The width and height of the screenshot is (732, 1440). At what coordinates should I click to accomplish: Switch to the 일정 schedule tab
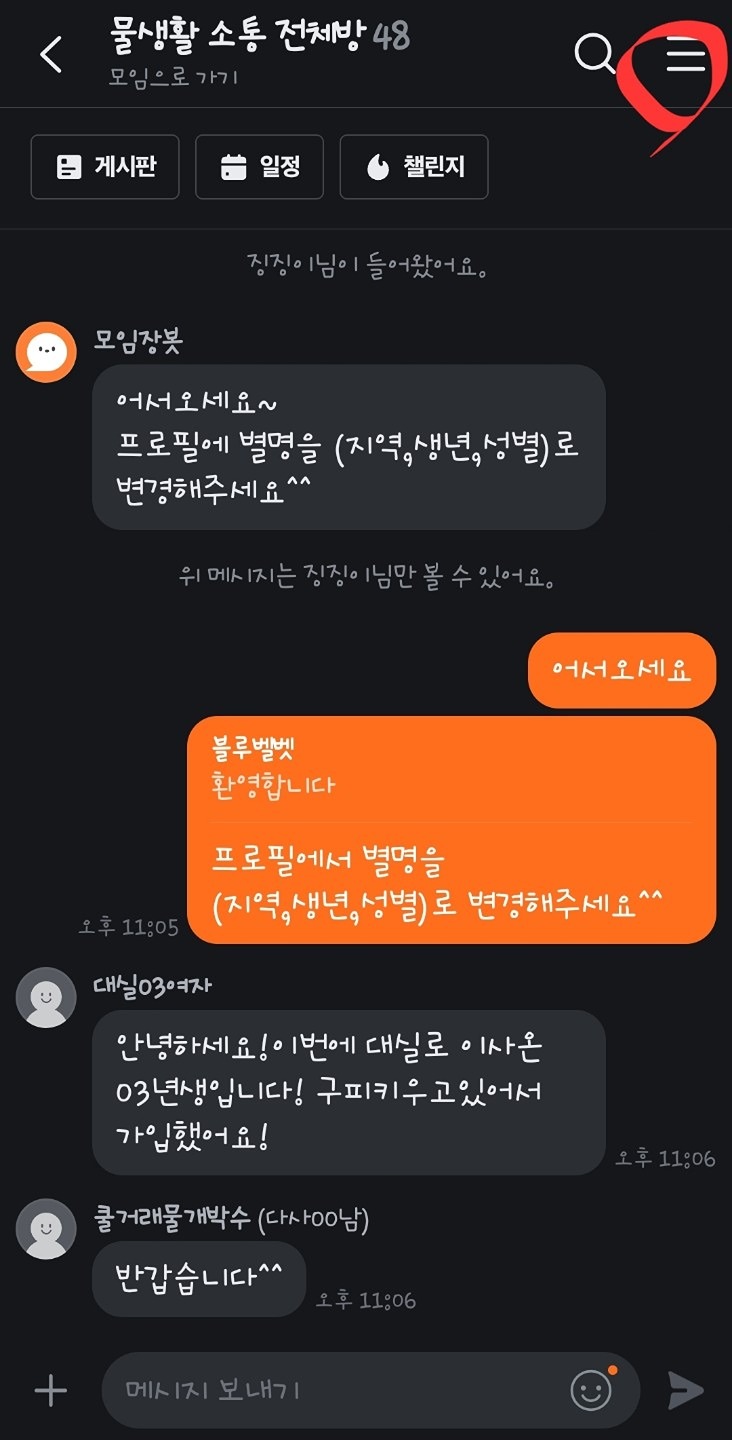pyautogui.click(x=259, y=167)
